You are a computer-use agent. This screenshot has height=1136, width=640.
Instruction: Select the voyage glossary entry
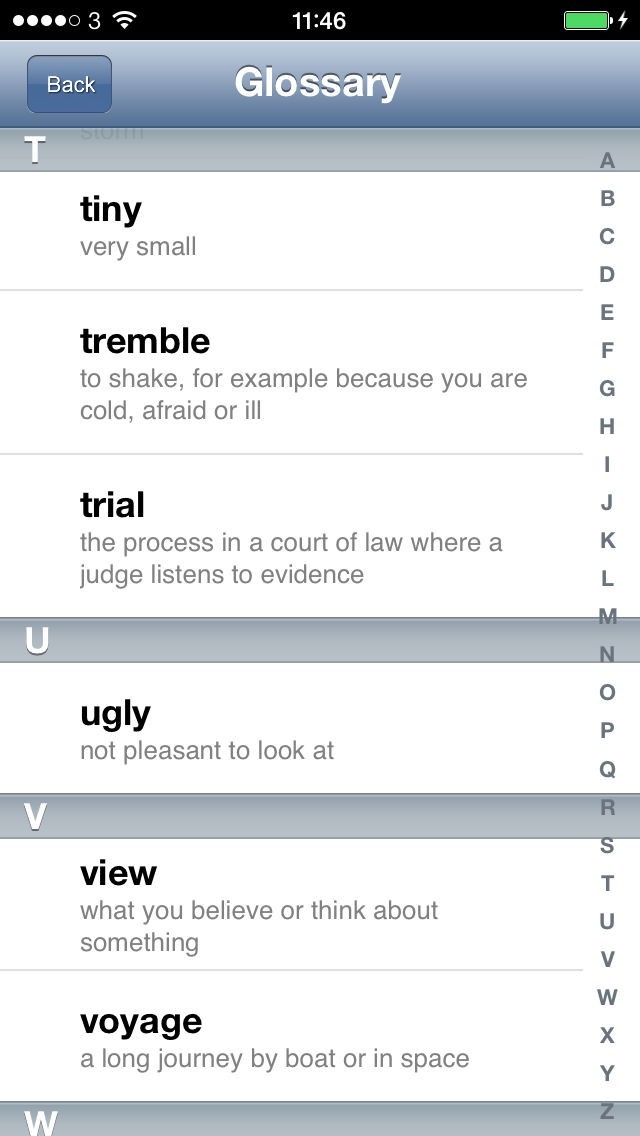(x=290, y=1036)
